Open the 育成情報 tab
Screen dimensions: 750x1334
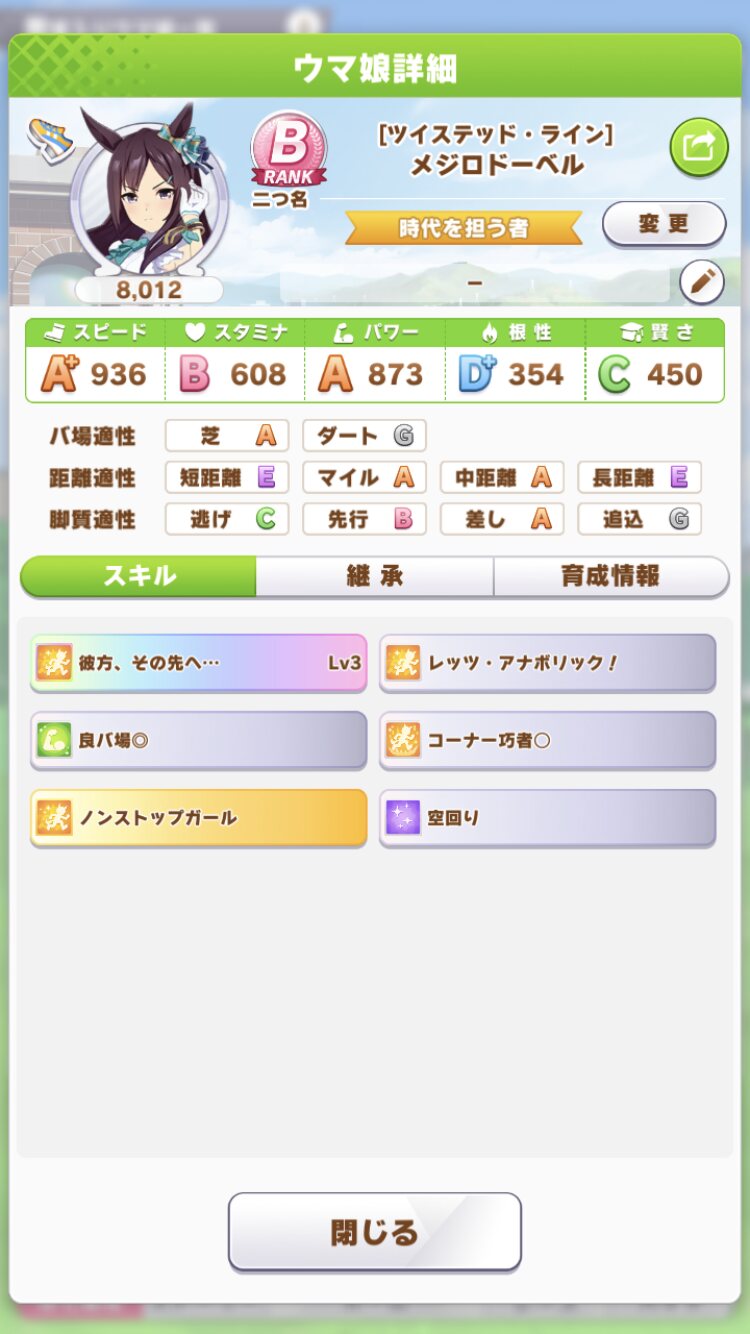[x=610, y=576]
